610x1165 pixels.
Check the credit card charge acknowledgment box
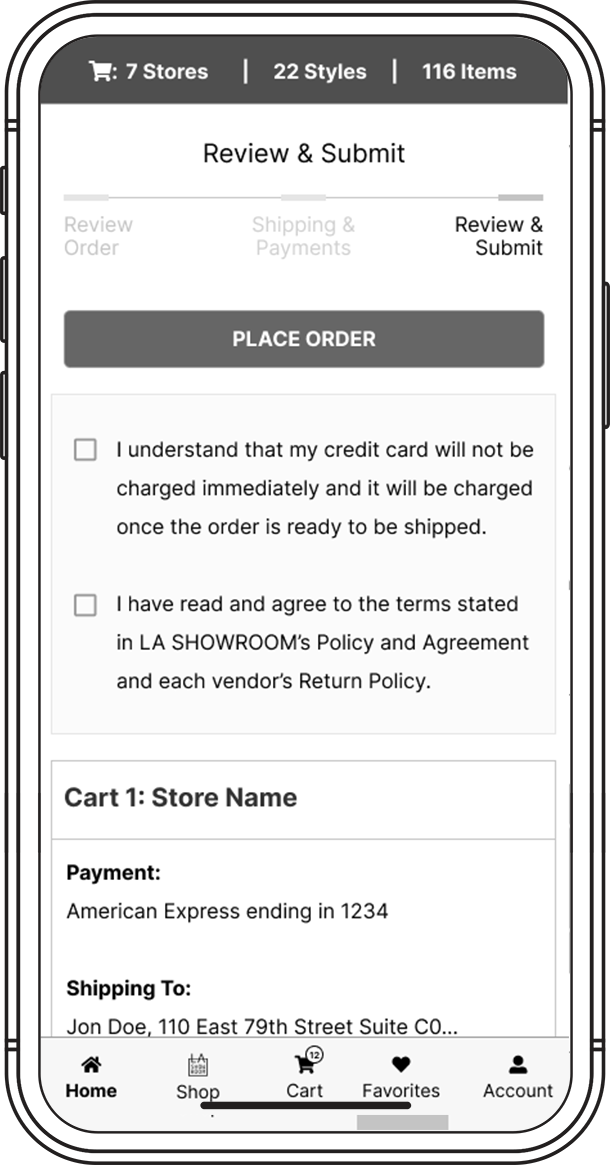click(86, 450)
